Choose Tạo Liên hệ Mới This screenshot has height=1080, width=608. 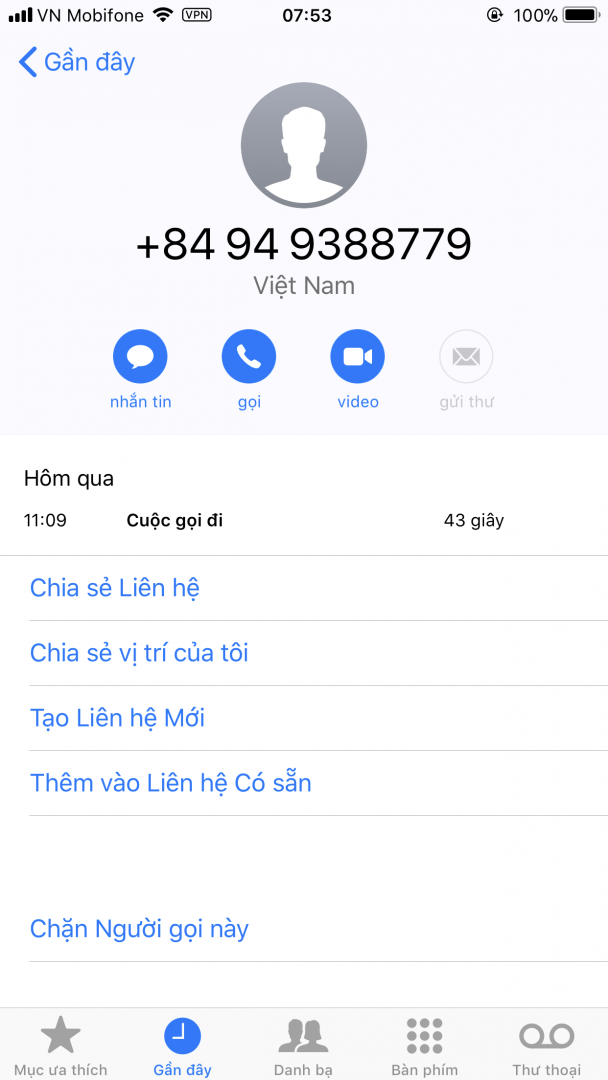118,718
